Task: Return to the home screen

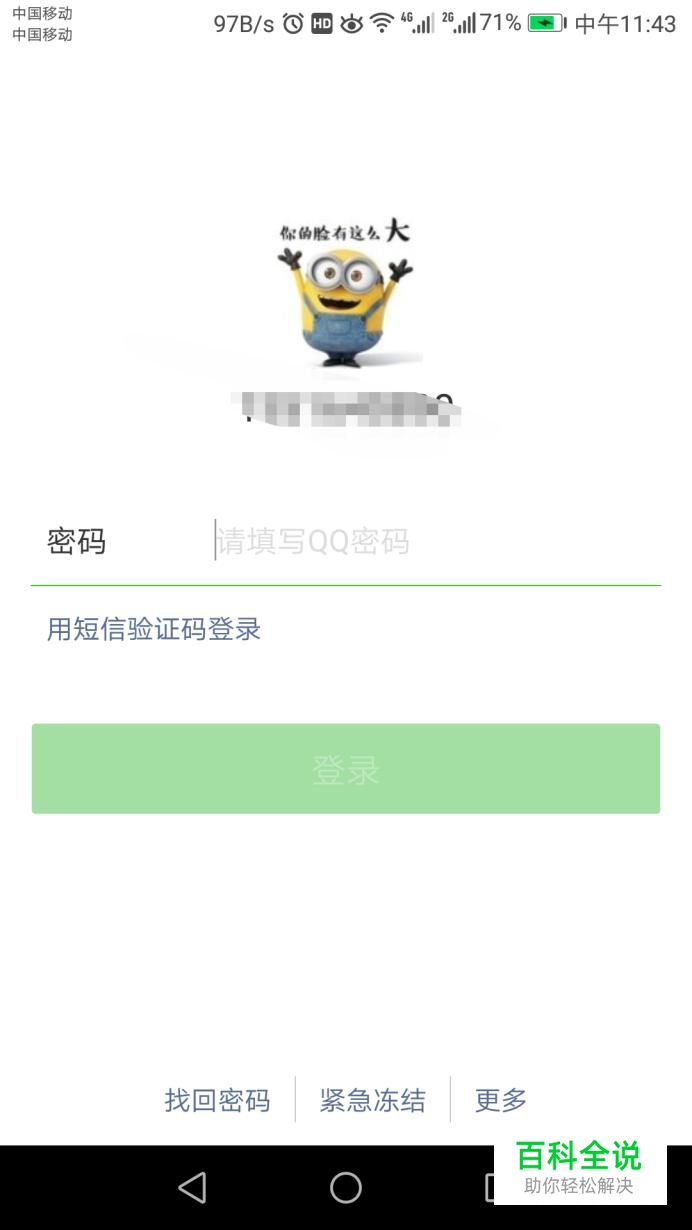Action: [x=346, y=1187]
